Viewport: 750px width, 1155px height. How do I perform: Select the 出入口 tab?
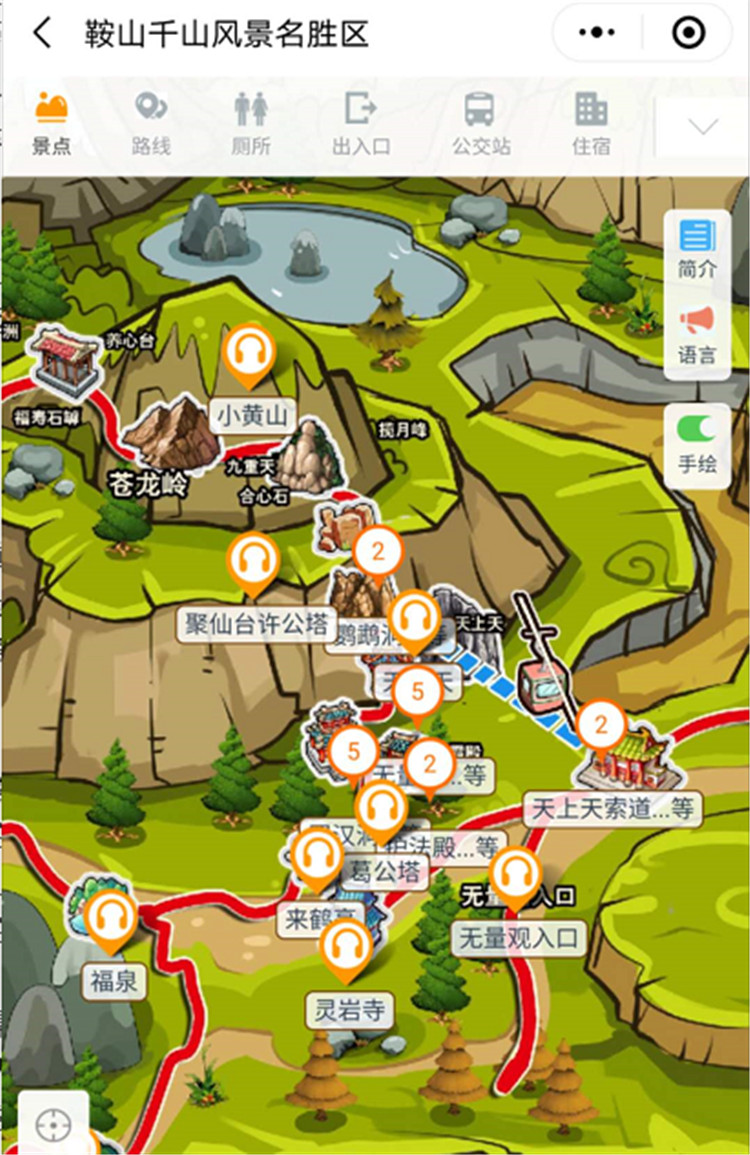click(361, 123)
